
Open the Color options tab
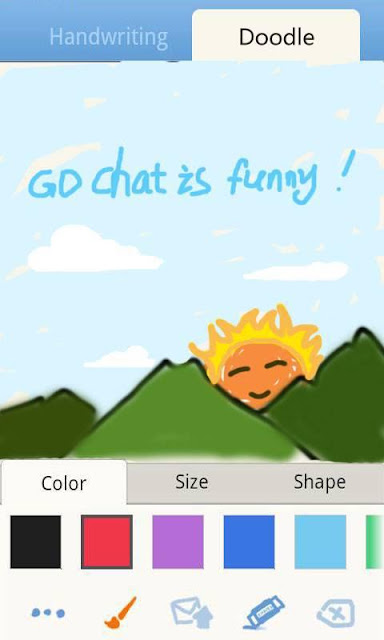tap(64, 483)
